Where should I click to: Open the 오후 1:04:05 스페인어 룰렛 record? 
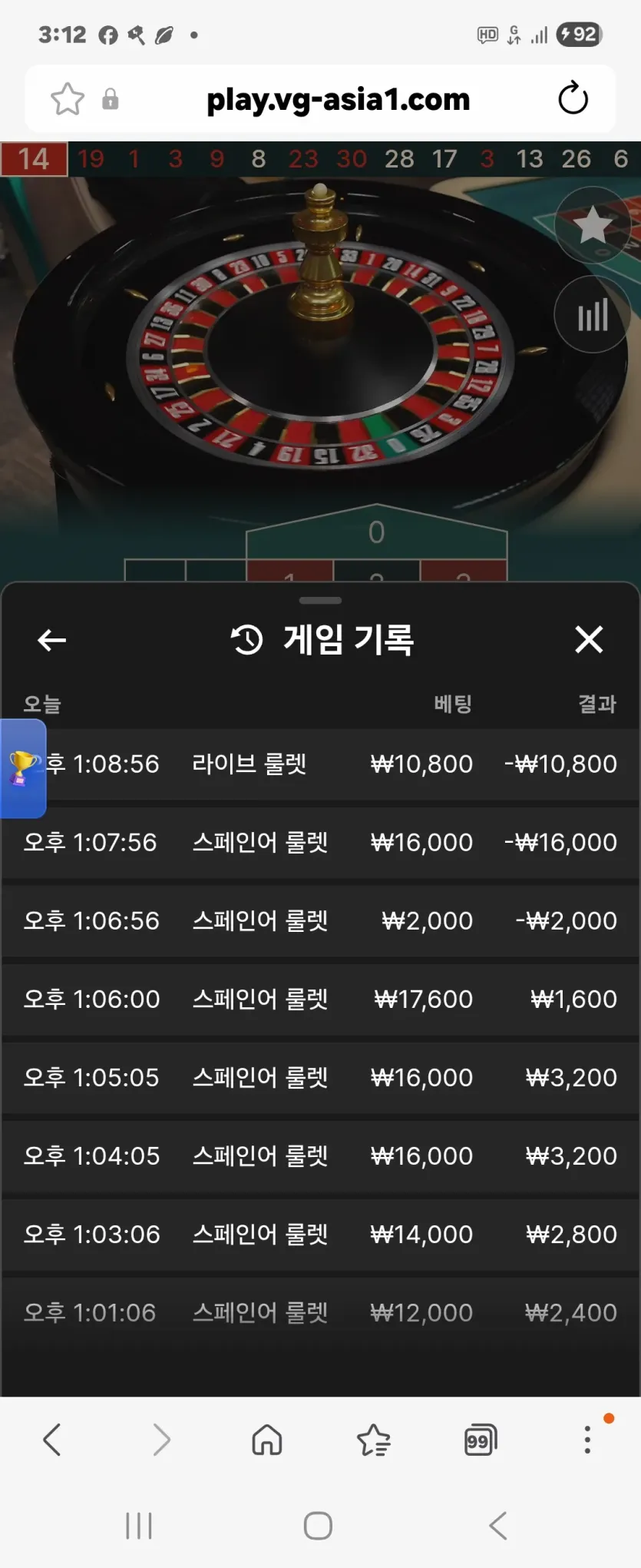pos(320,1155)
